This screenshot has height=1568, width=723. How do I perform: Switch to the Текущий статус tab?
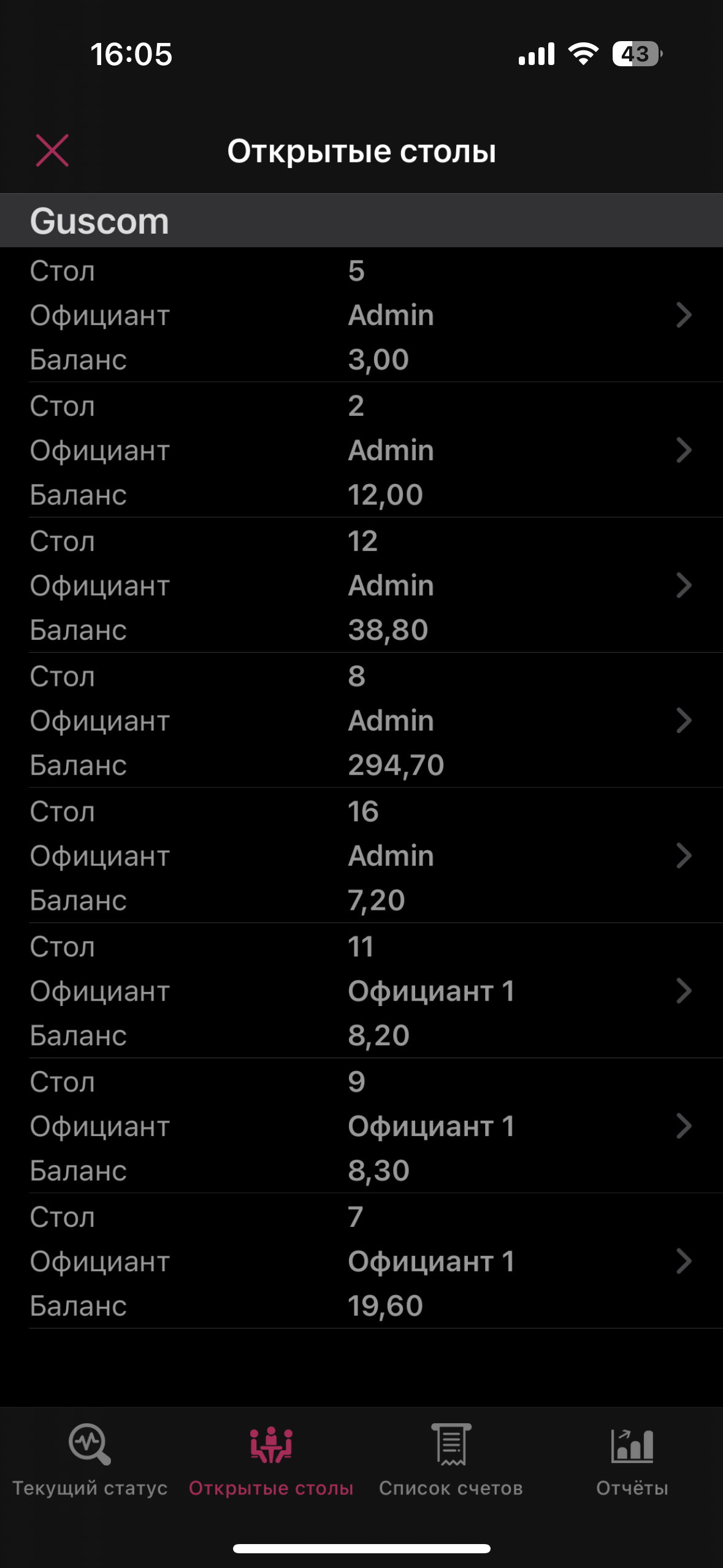click(x=90, y=1460)
